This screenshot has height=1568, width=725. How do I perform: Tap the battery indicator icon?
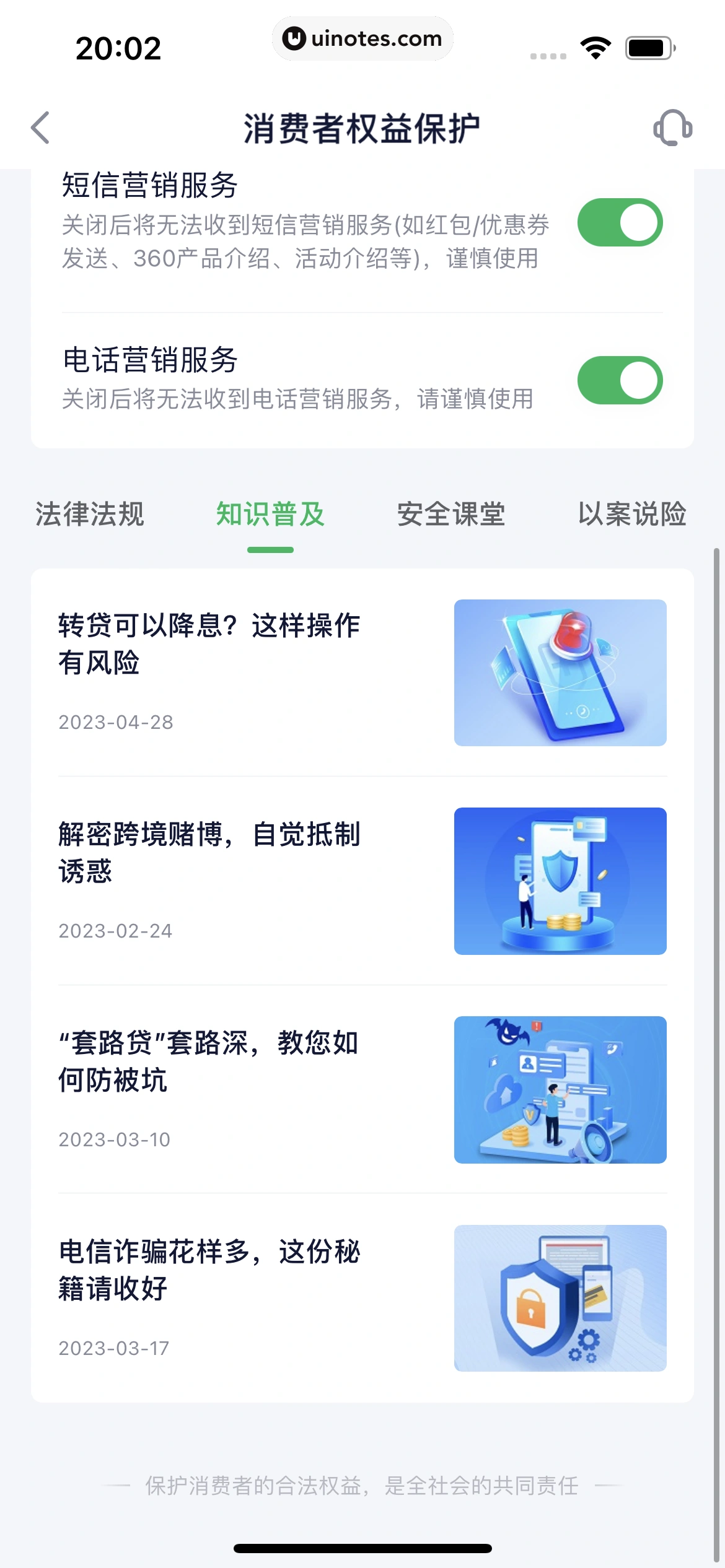[x=648, y=45]
